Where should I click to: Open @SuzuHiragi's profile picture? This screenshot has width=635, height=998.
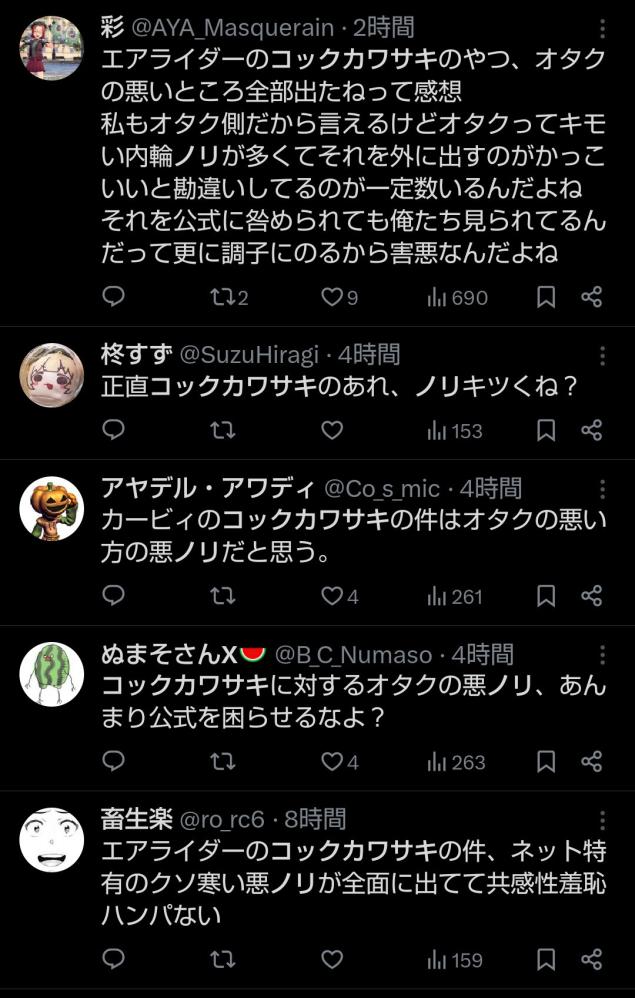[x=51, y=375]
